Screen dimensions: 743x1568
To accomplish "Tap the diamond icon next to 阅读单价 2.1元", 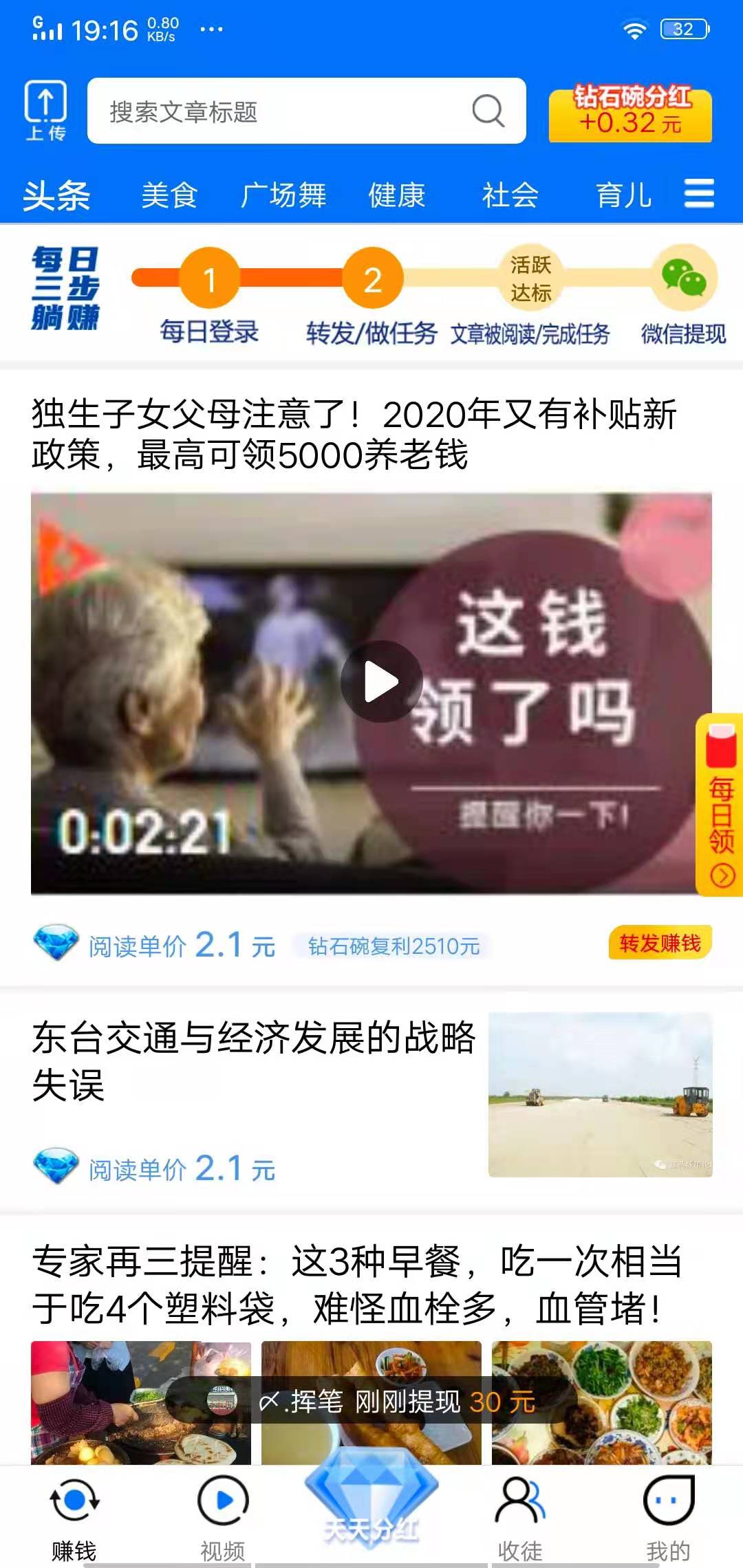I will click(x=56, y=944).
